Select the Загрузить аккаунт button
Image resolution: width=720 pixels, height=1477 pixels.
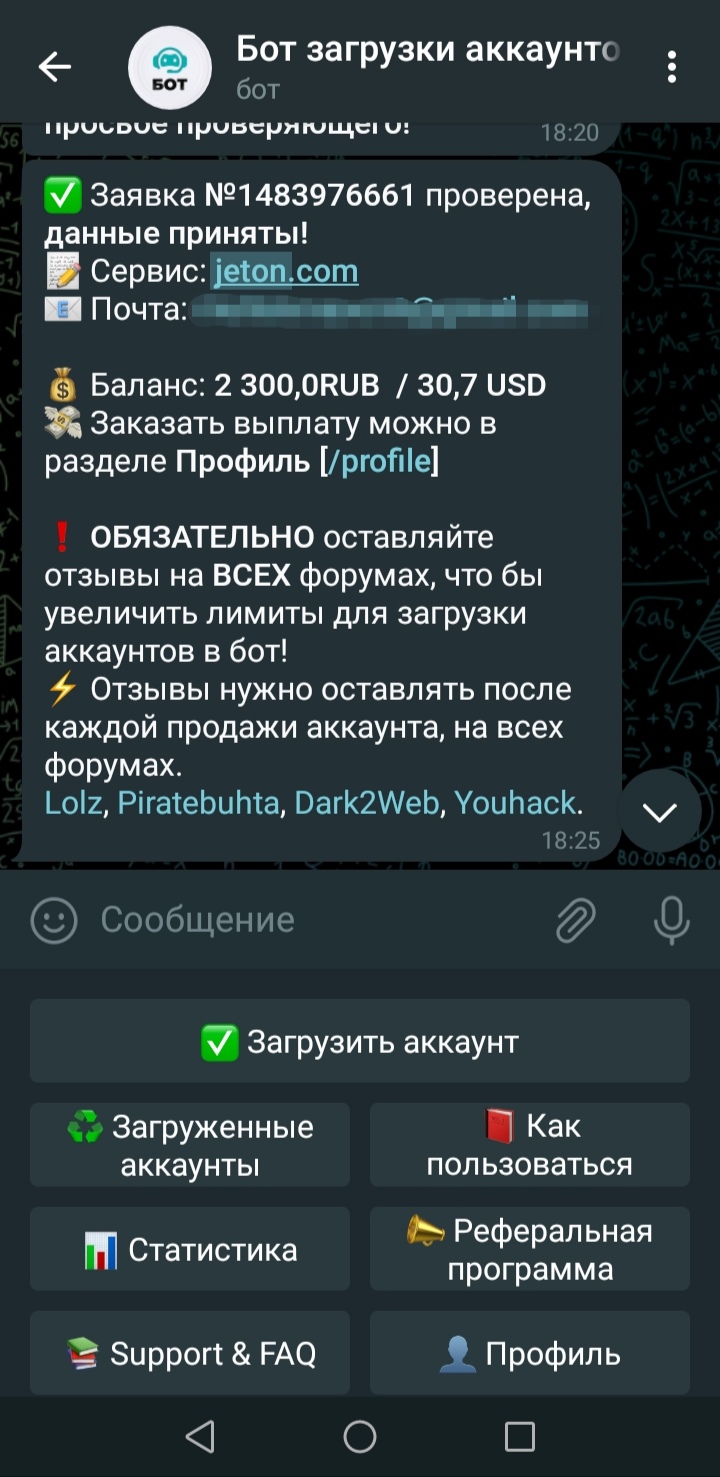coord(360,1042)
